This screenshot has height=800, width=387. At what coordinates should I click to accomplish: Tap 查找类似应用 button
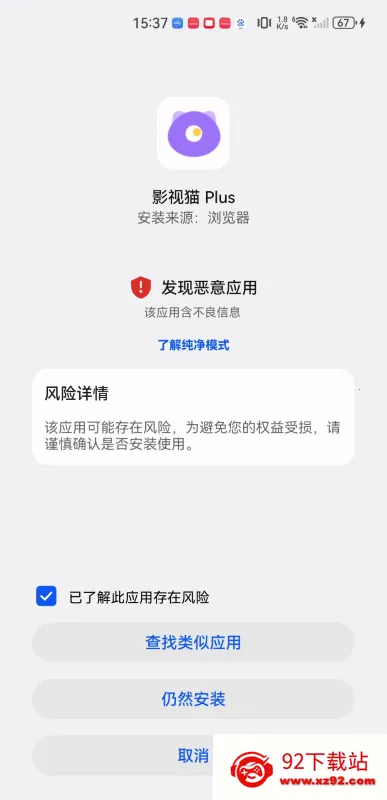tap(193, 642)
